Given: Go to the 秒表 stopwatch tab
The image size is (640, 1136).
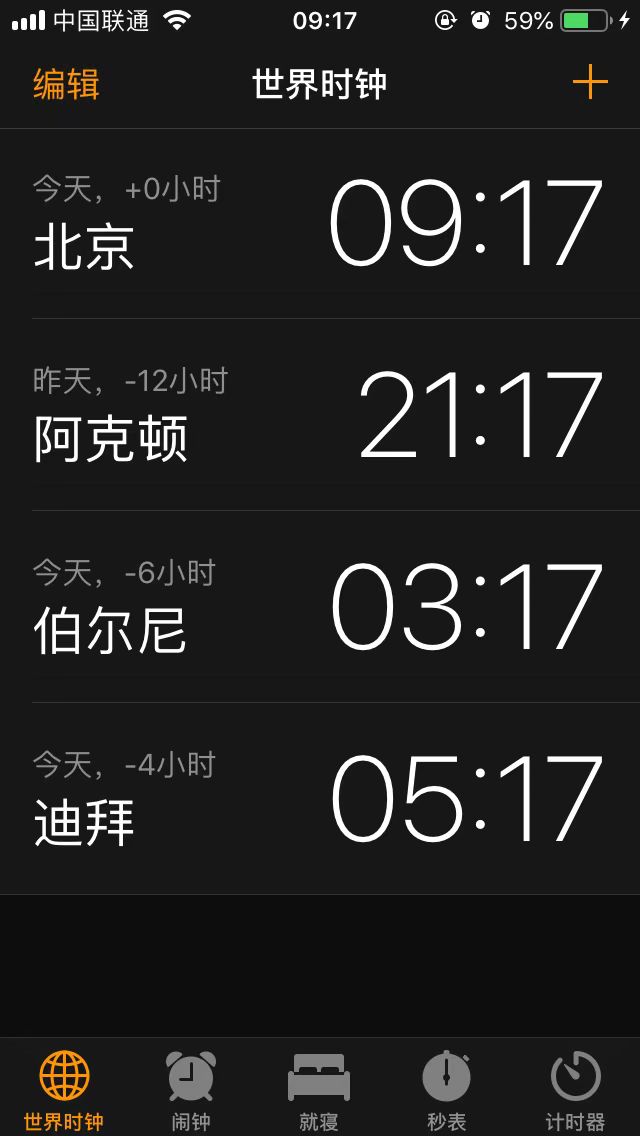Looking at the screenshot, I should pyautogui.click(x=447, y=1088).
